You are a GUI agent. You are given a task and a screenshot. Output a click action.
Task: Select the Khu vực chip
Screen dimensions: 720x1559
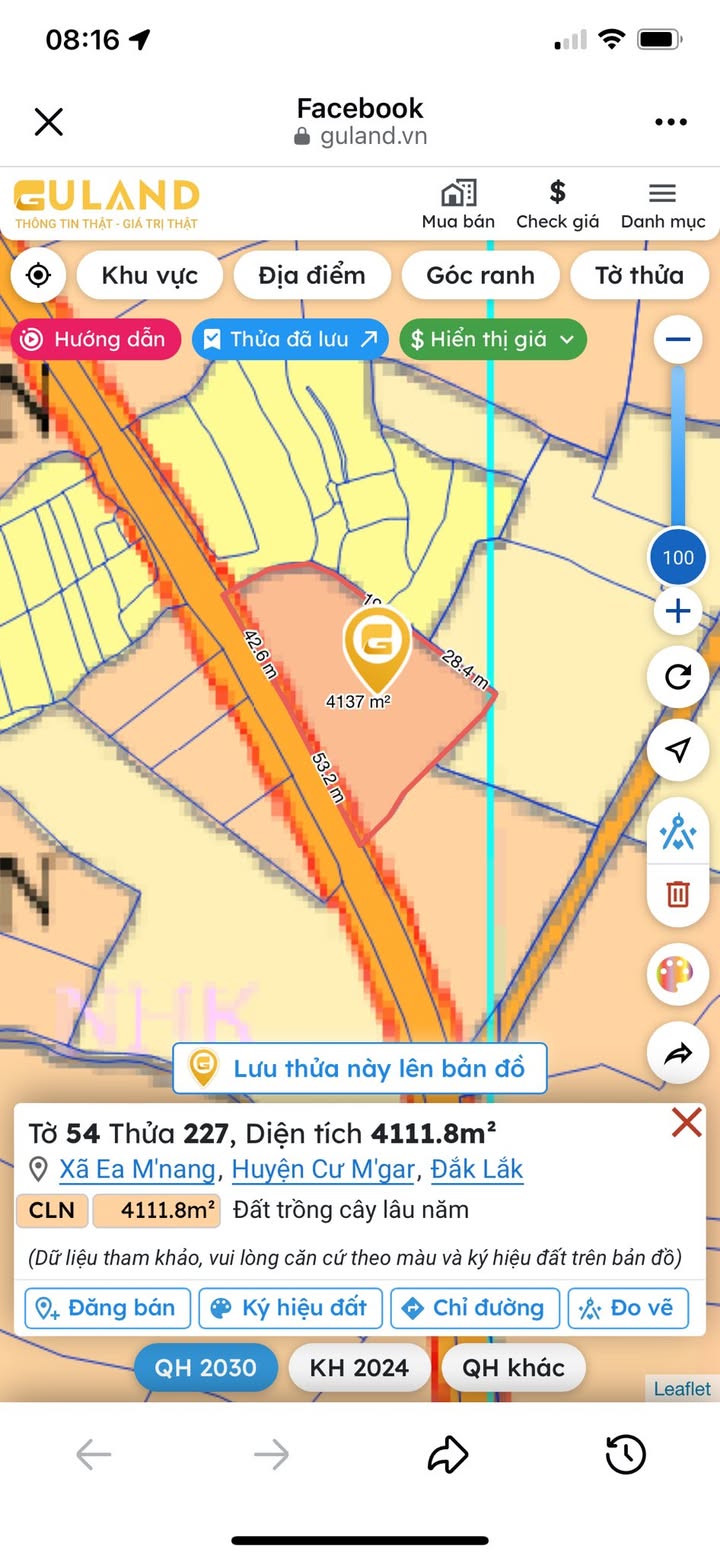coord(150,275)
